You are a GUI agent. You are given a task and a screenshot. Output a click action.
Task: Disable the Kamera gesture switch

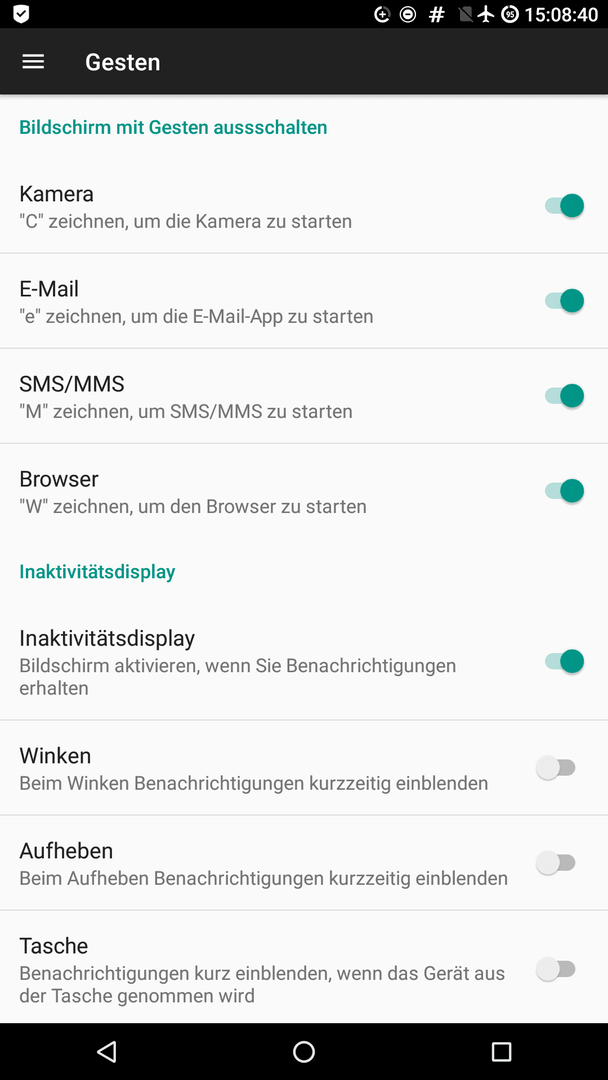(565, 206)
